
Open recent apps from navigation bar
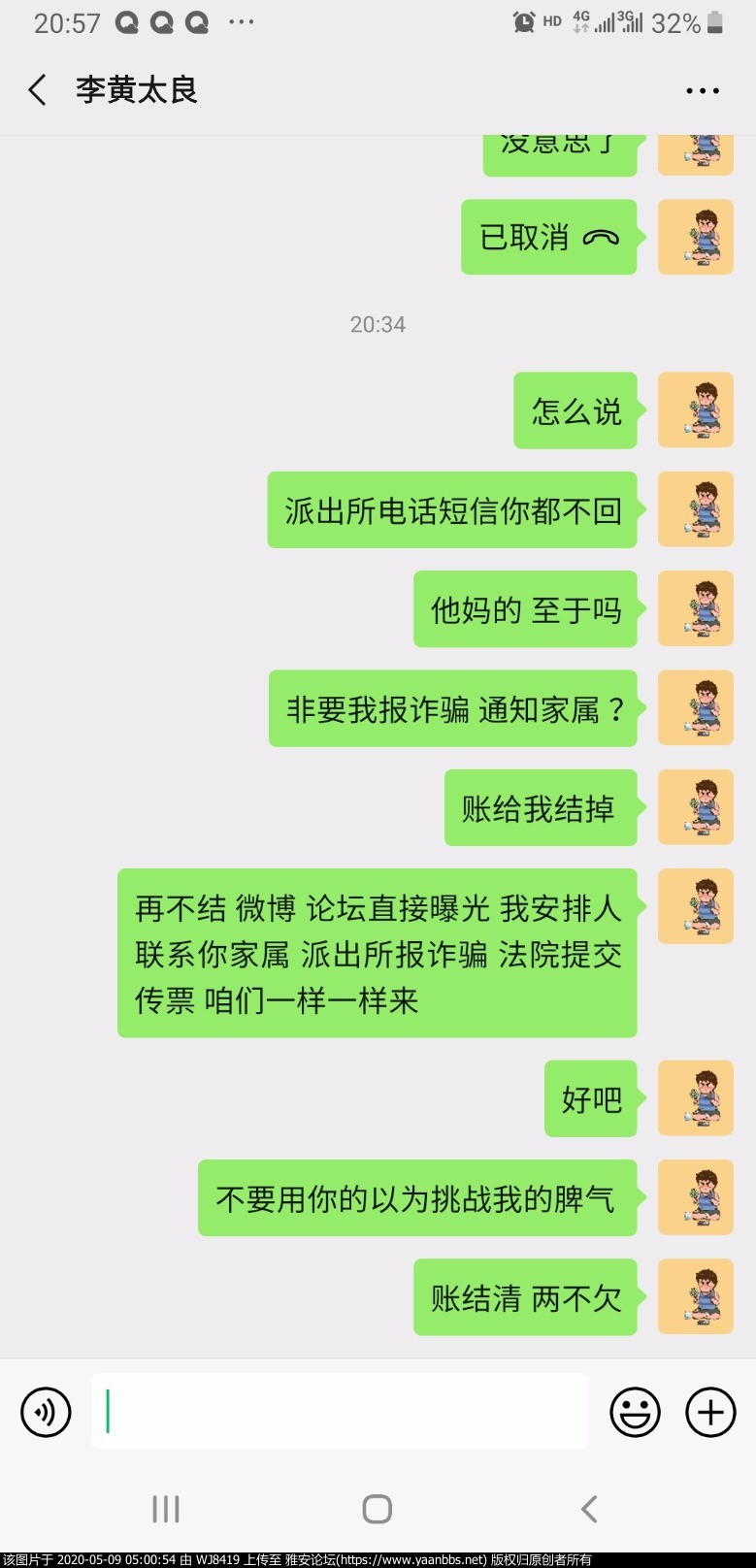pos(166,1509)
